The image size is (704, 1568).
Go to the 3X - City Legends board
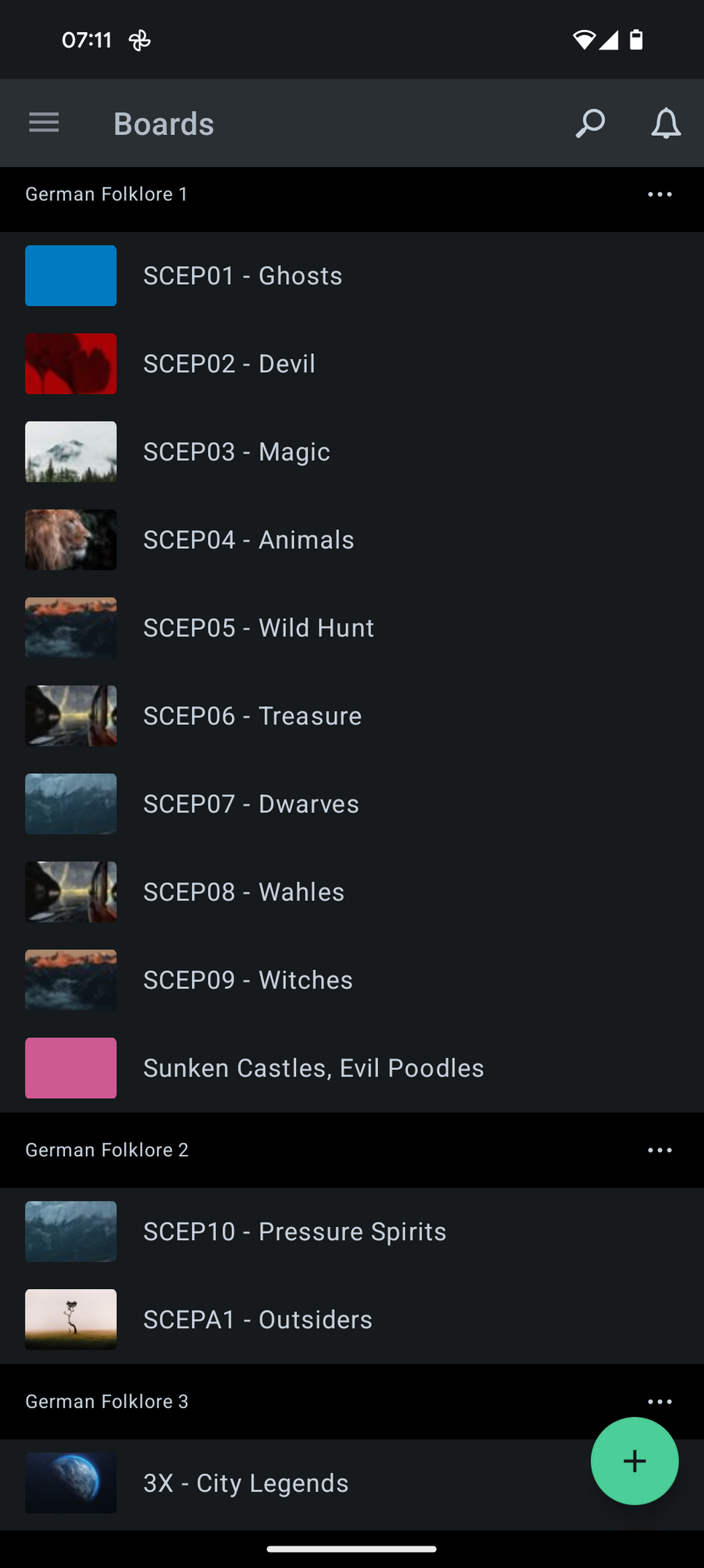point(246,1483)
